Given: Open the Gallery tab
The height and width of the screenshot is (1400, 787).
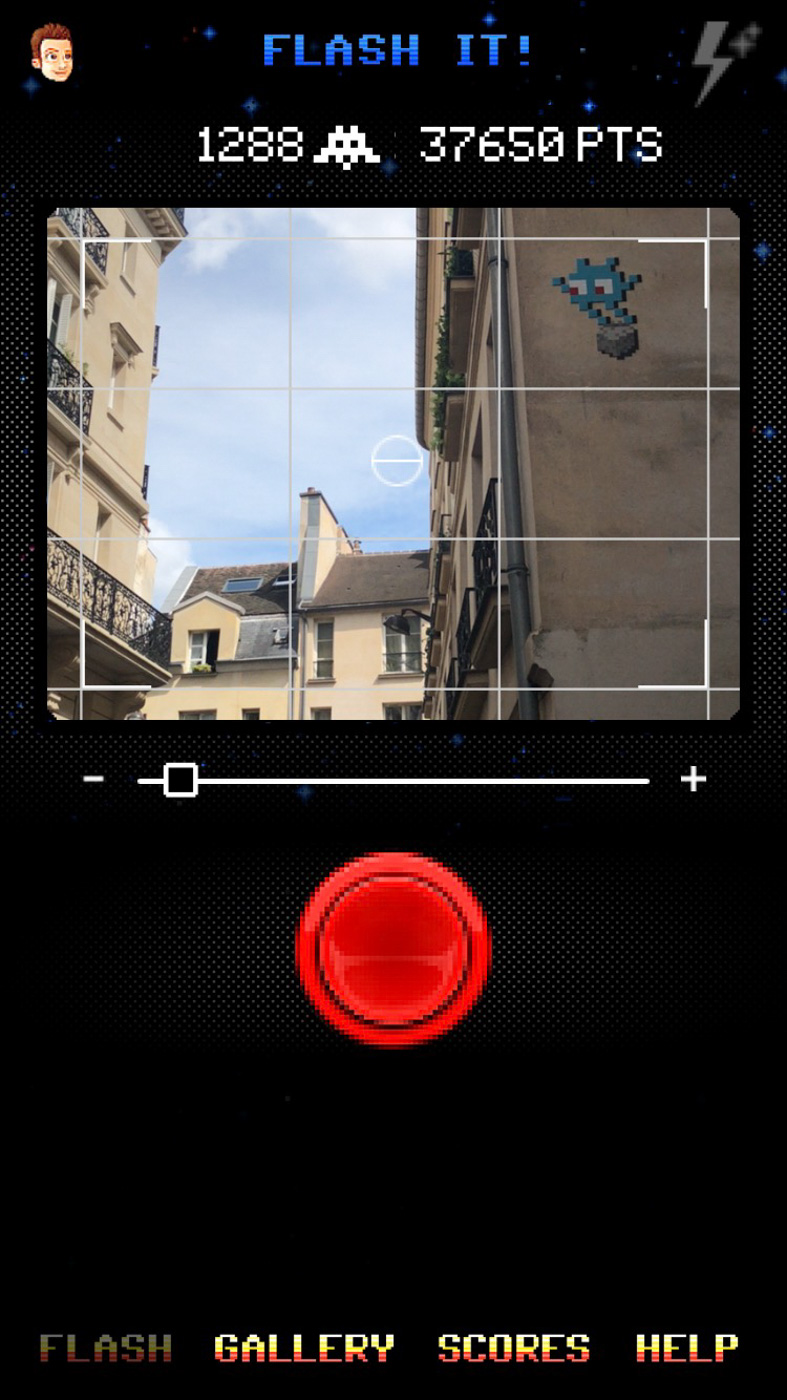Looking at the screenshot, I should [x=304, y=1347].
